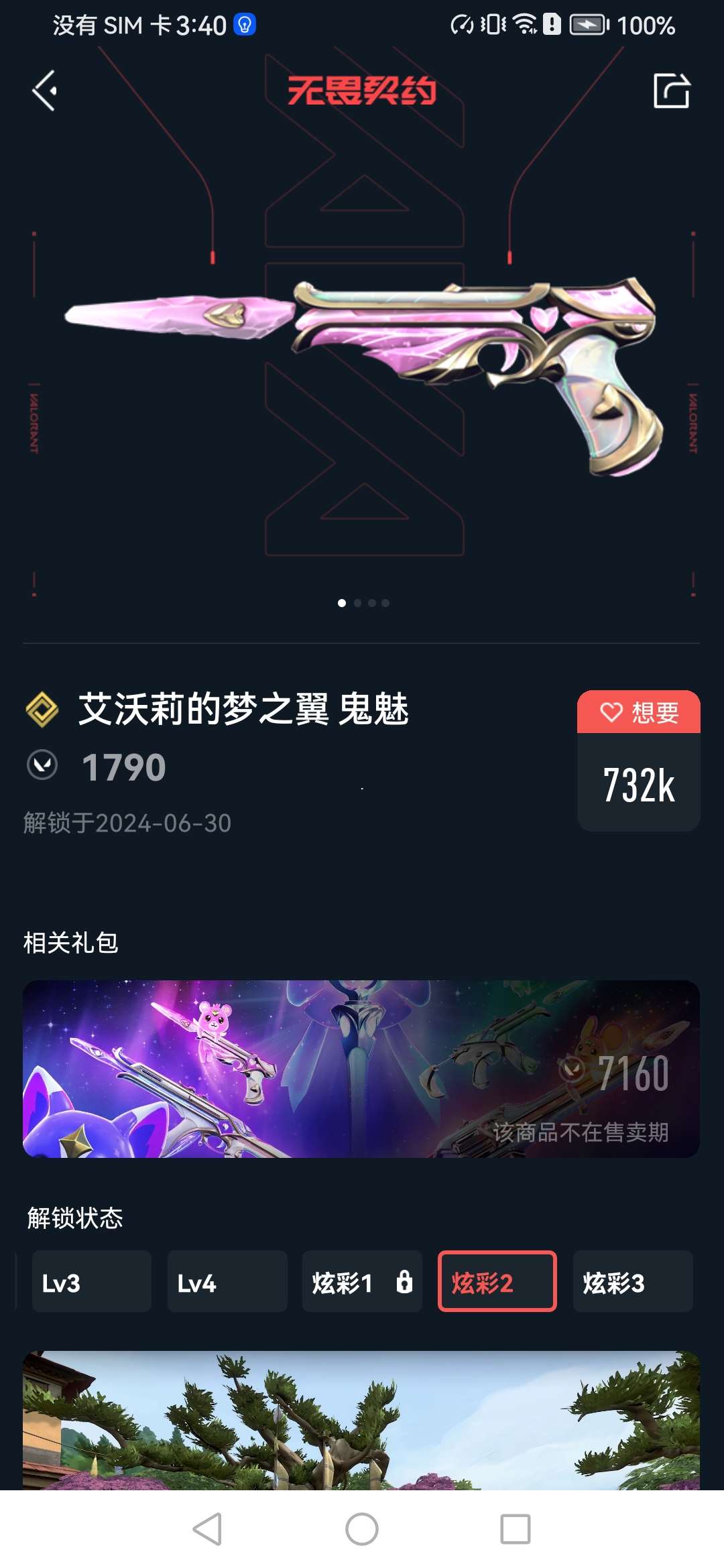
Task: Open the skin preview video thumbnail
Action: coord(361,1421)
